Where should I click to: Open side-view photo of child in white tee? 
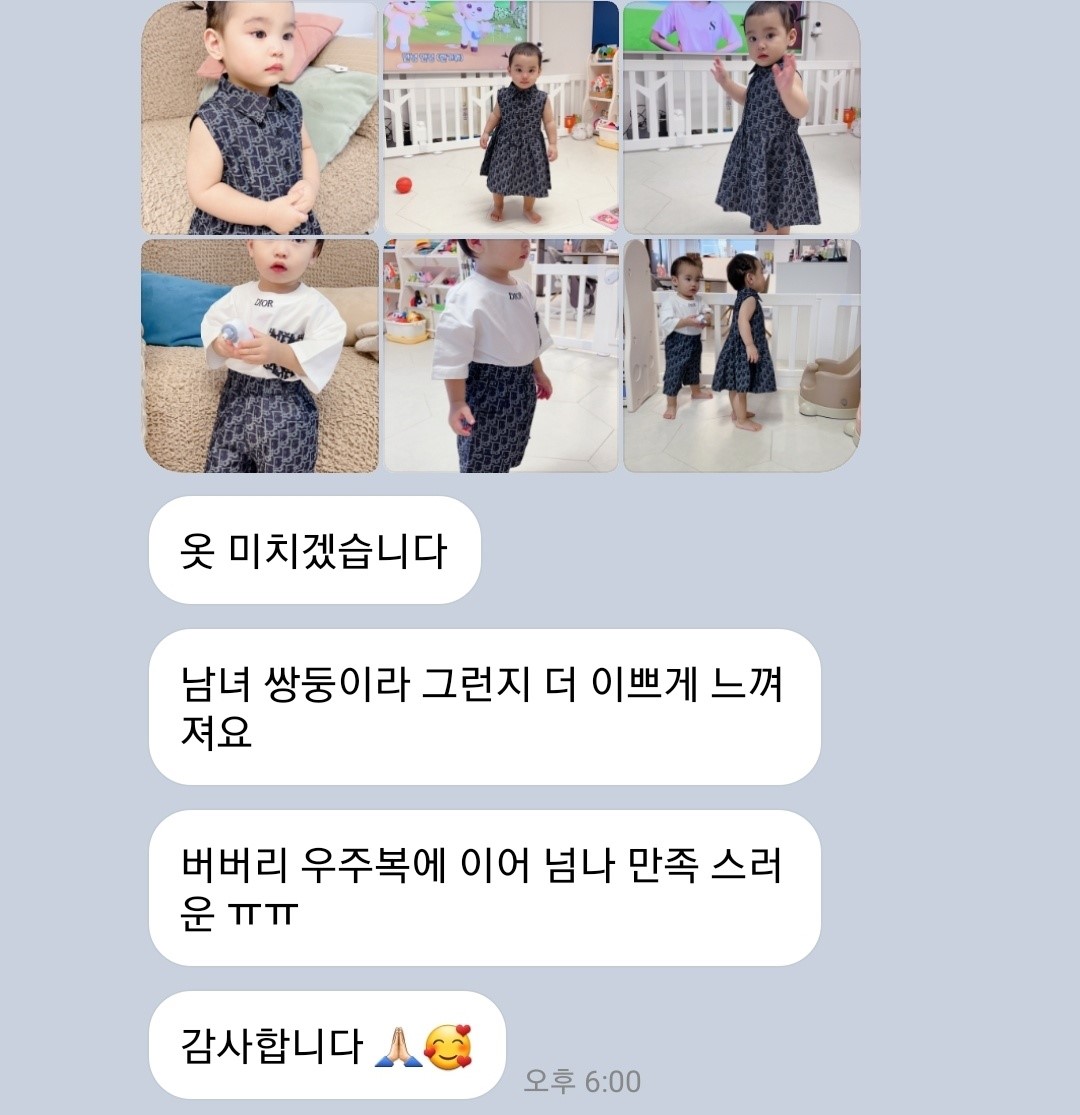(501, 355)
